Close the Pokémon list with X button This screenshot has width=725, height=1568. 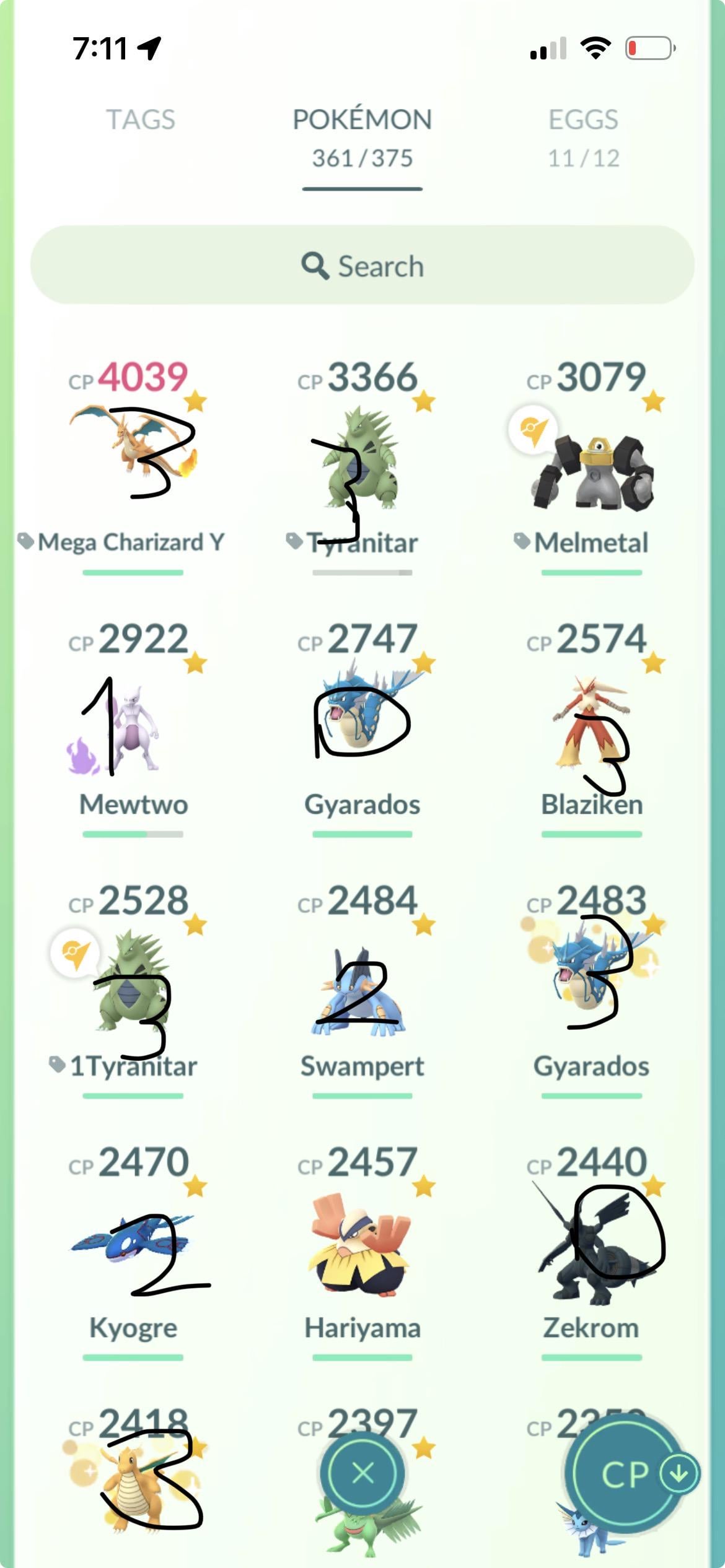pyautogui.click(x=362, y=1473)
